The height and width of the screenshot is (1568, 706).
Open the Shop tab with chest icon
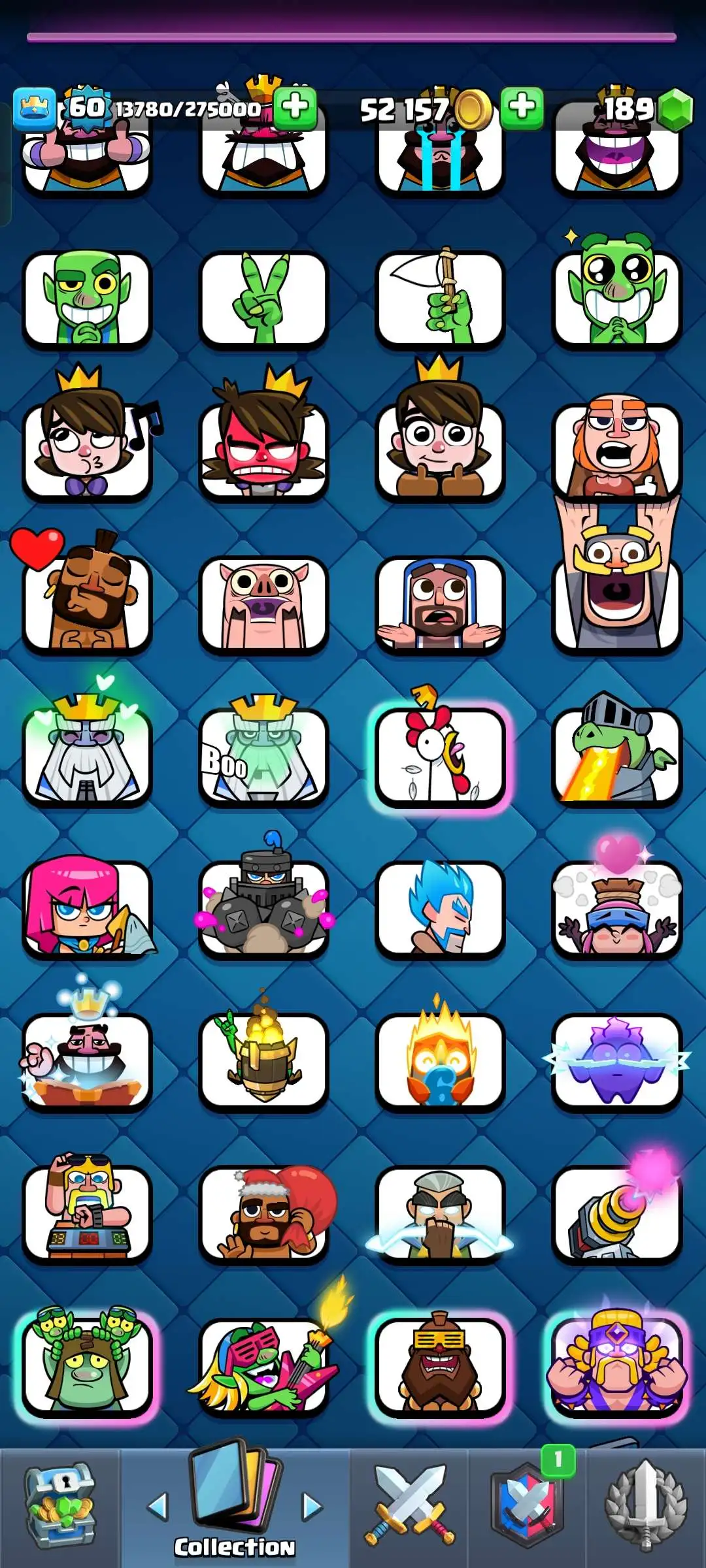(60, 1508)
